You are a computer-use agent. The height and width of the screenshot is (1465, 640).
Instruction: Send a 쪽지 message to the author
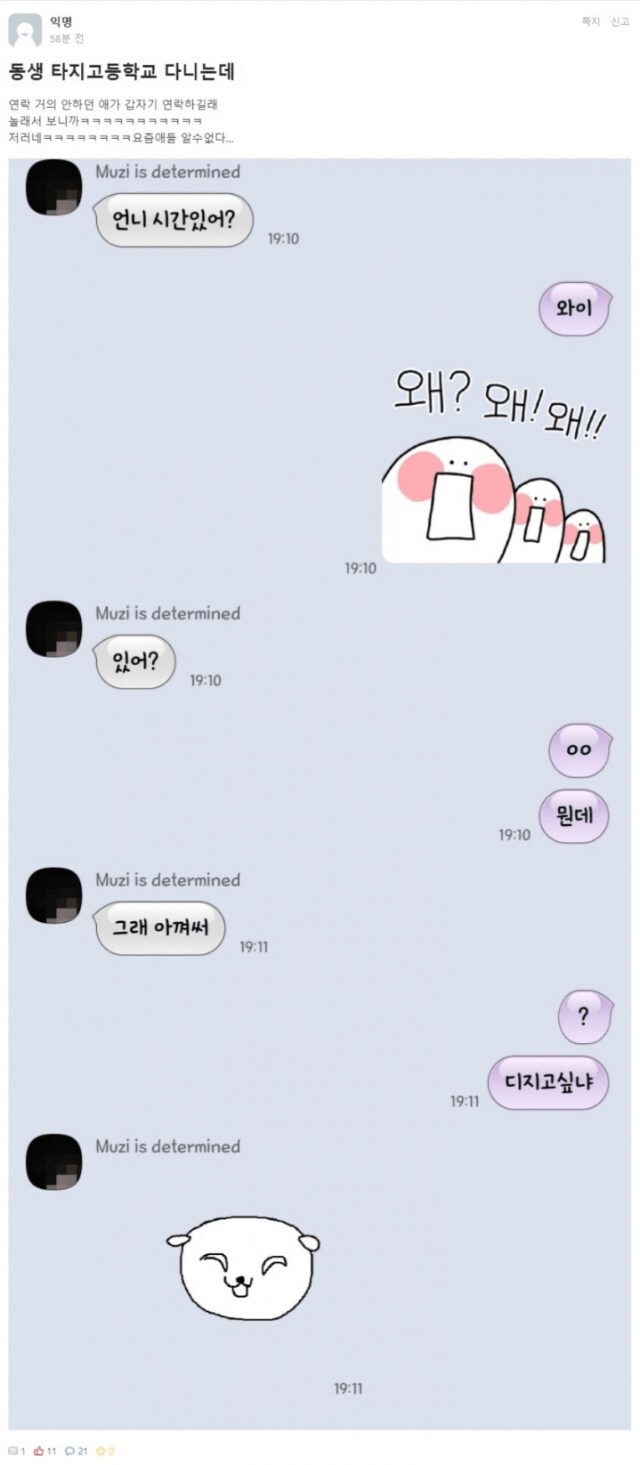pos(591,22)
